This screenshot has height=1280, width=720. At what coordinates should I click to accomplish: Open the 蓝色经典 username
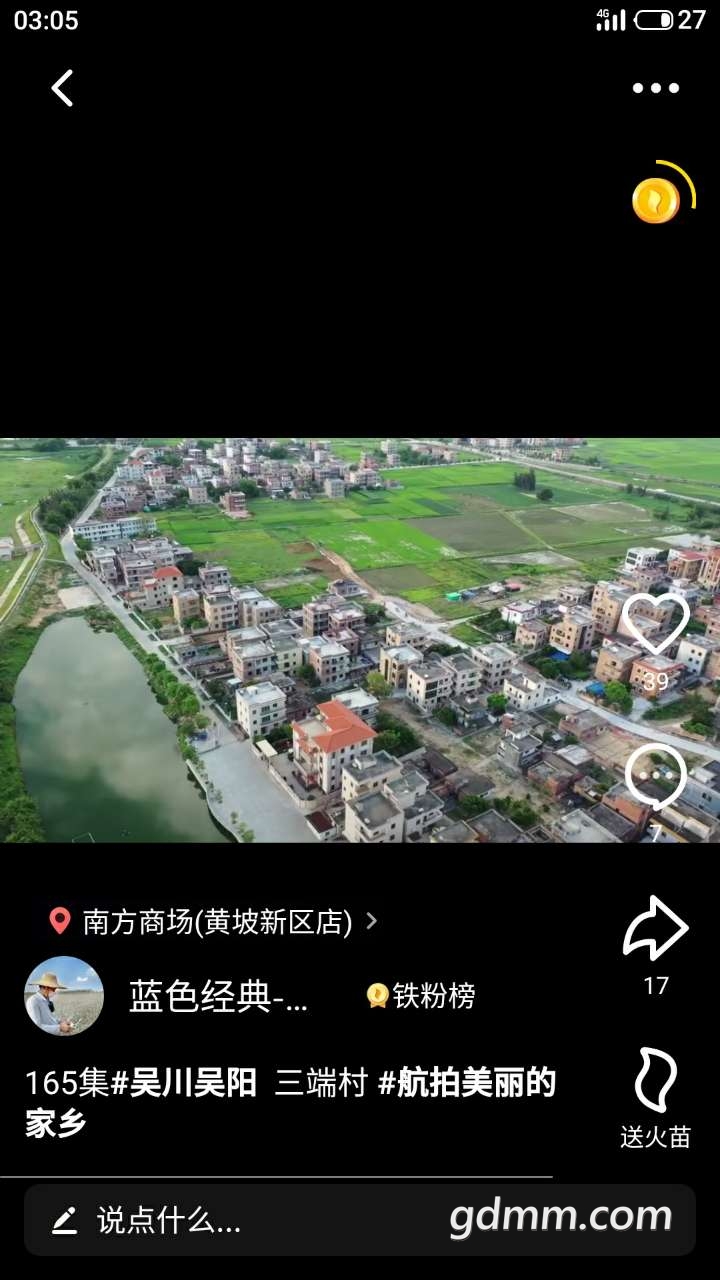coord(218,996)
